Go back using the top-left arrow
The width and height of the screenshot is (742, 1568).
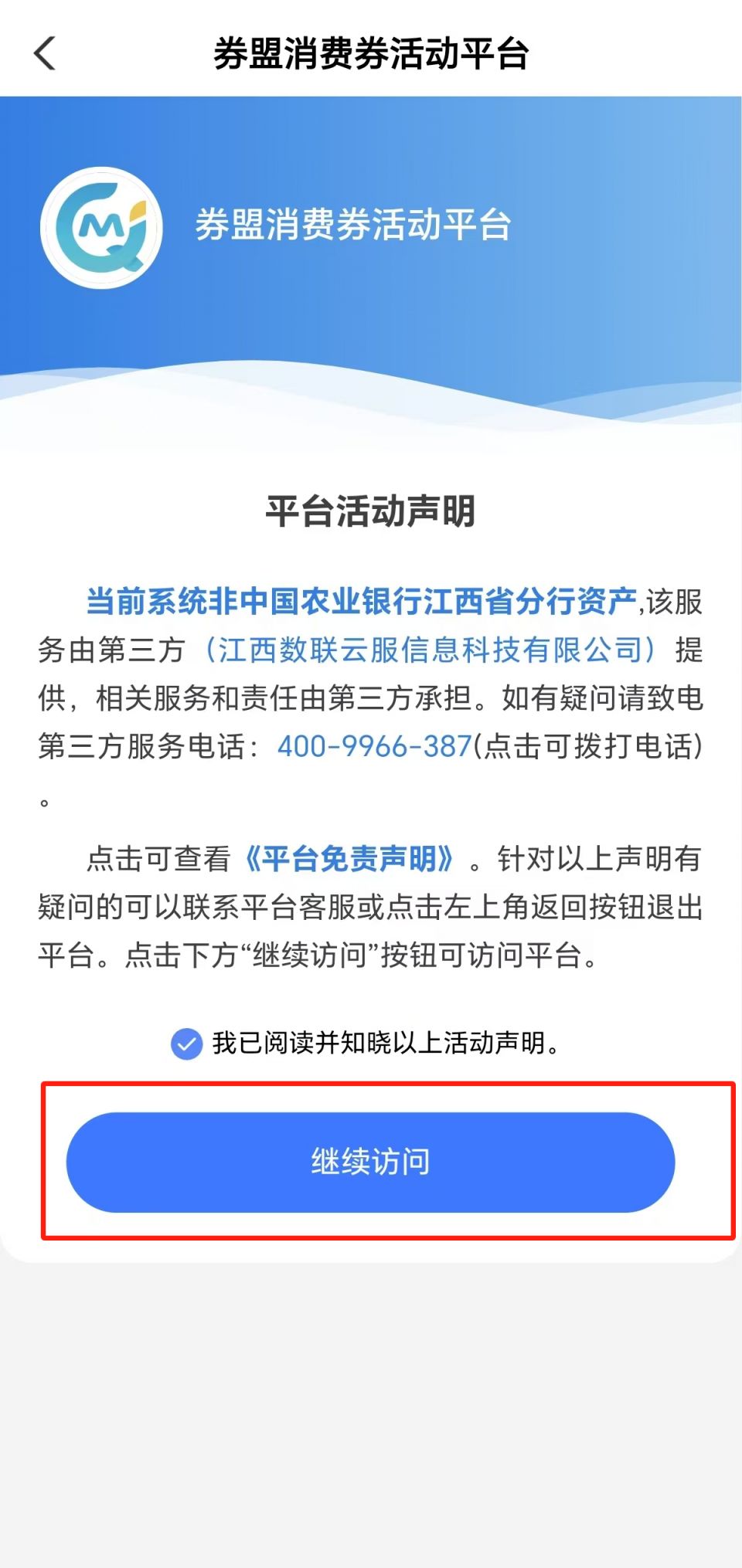click(45, 54)
